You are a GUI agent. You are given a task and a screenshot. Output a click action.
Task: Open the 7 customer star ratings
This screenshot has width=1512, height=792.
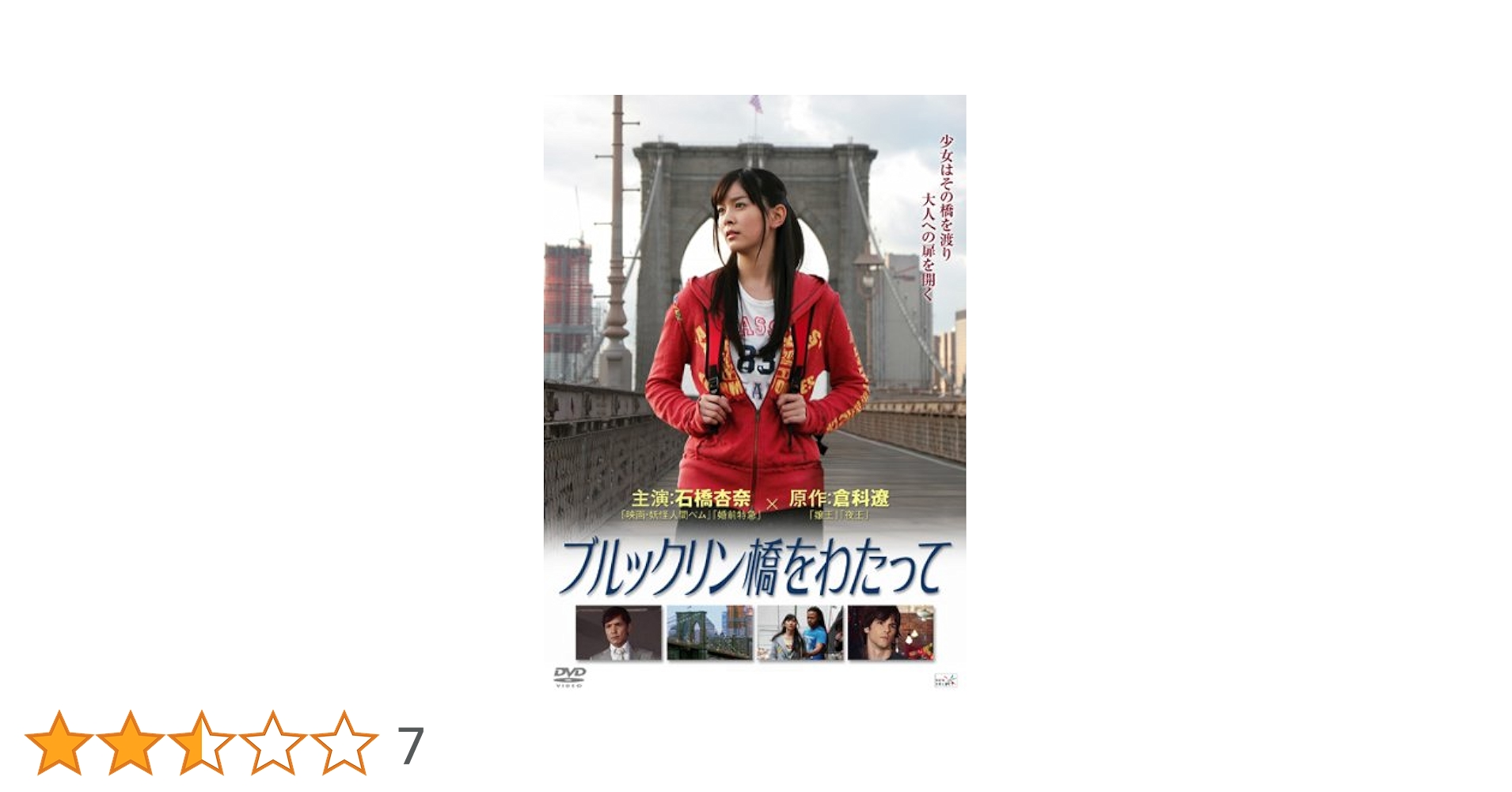[x=410, y=745]
